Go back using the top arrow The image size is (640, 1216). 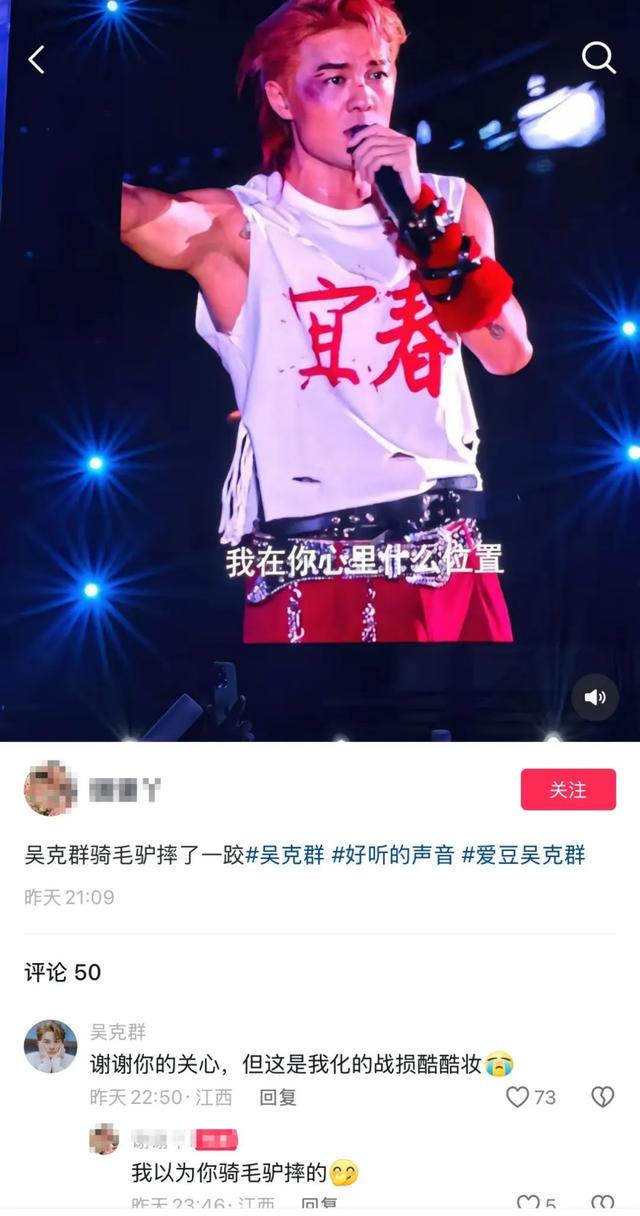(36, 60)
